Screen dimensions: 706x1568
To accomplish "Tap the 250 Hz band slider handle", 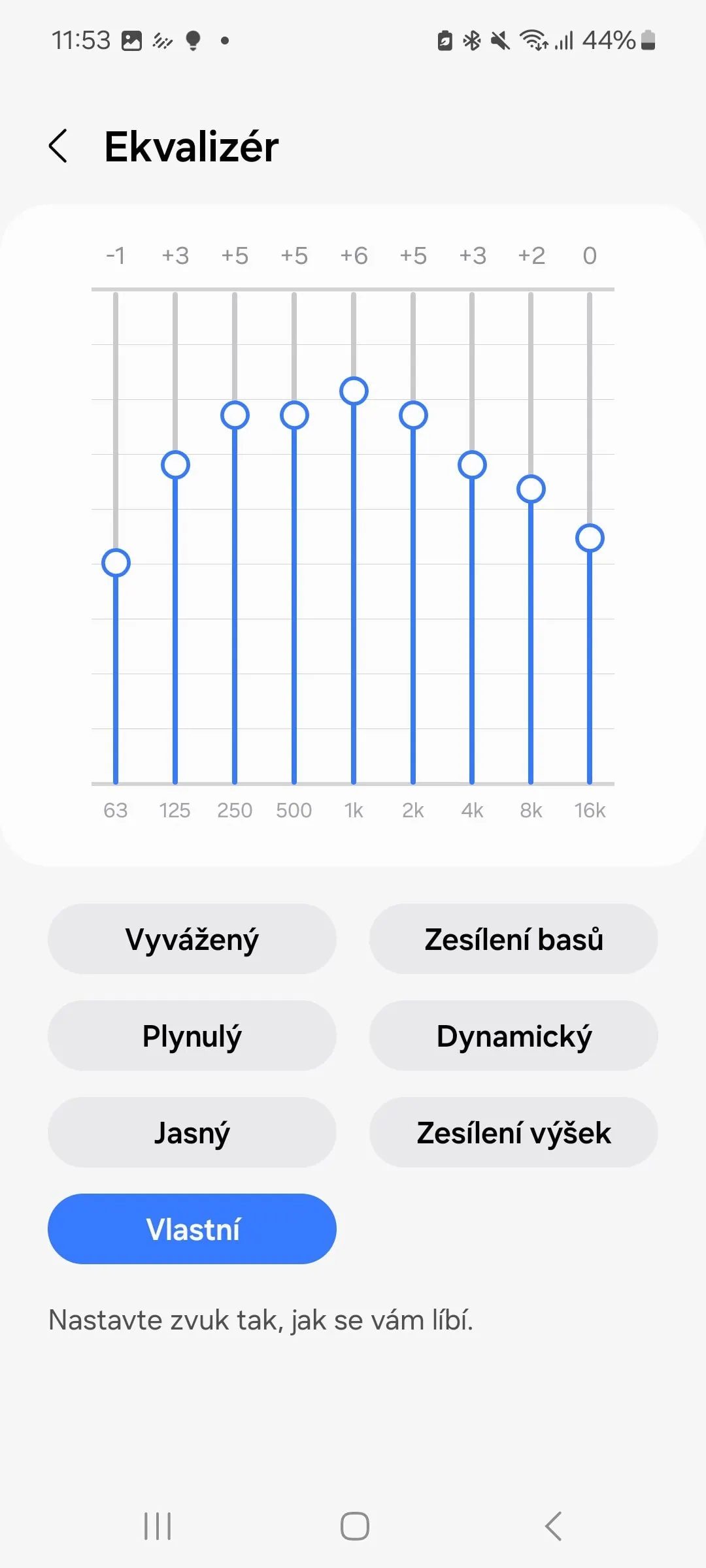I will (235, 415).
